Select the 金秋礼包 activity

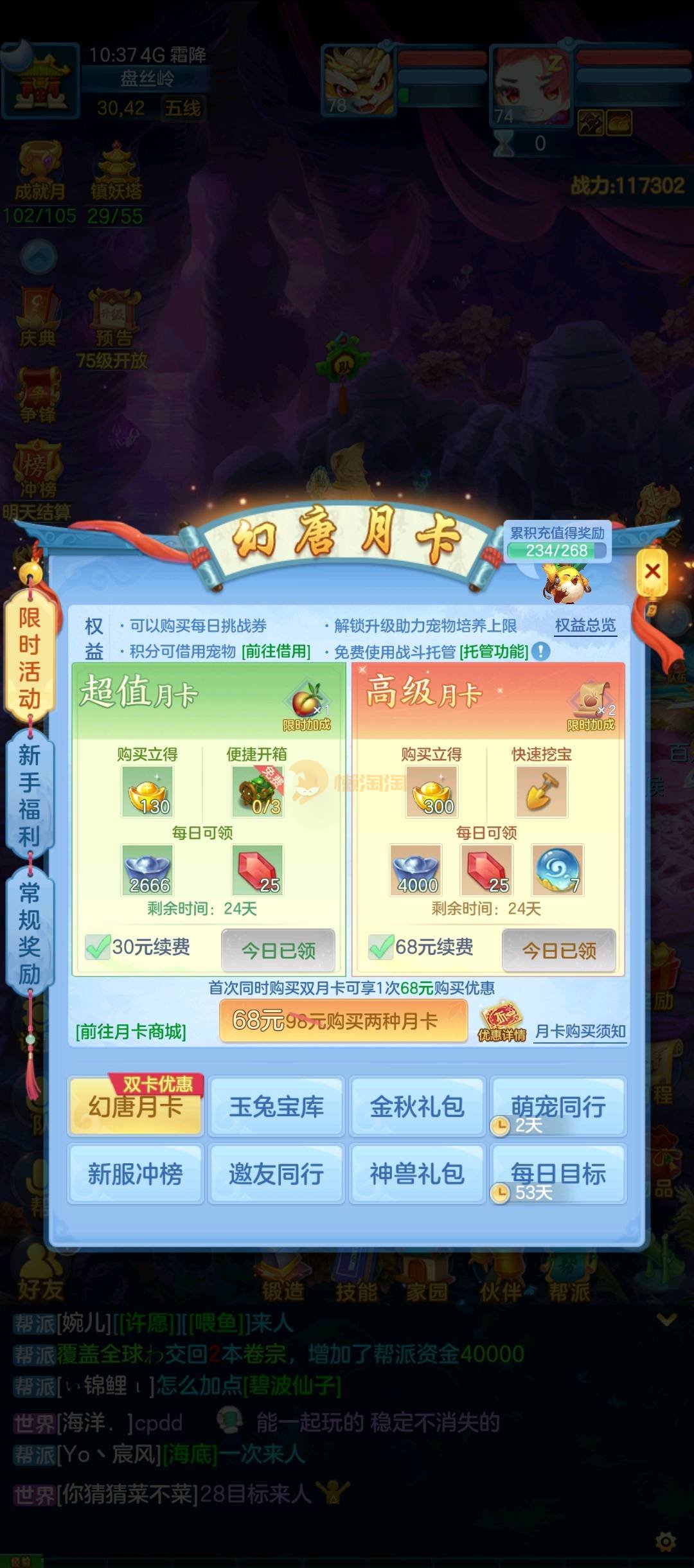[417, 1107]
